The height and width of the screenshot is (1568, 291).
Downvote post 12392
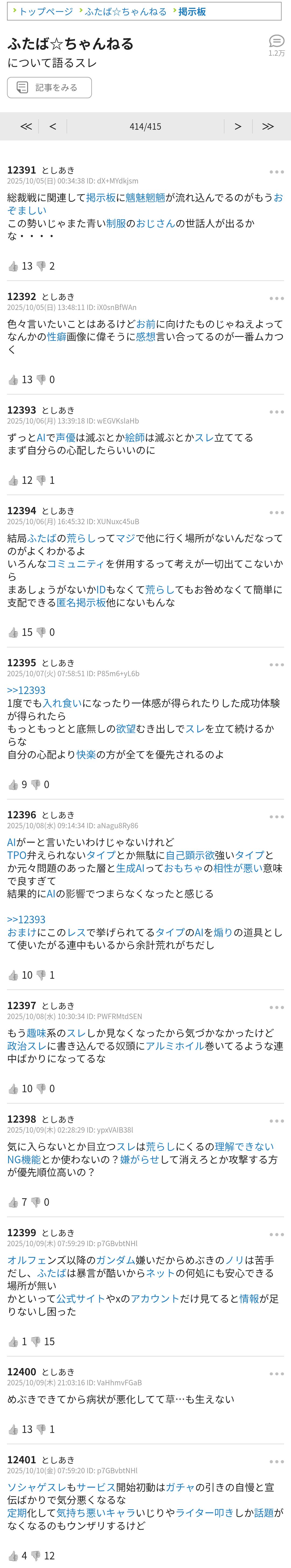[x=41, y=380]
